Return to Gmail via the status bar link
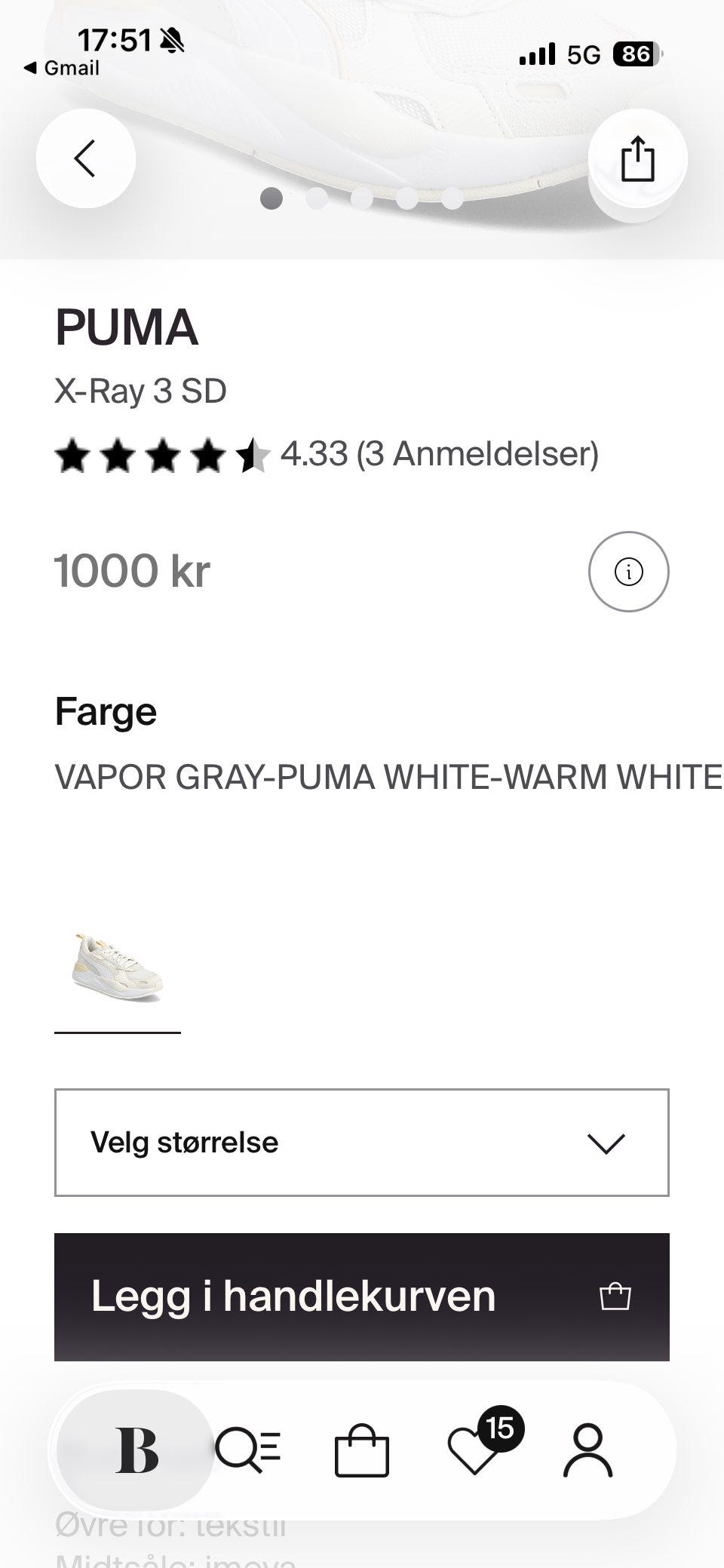The width and height of the screenshot is (724, 1568). tap(62, 68)
